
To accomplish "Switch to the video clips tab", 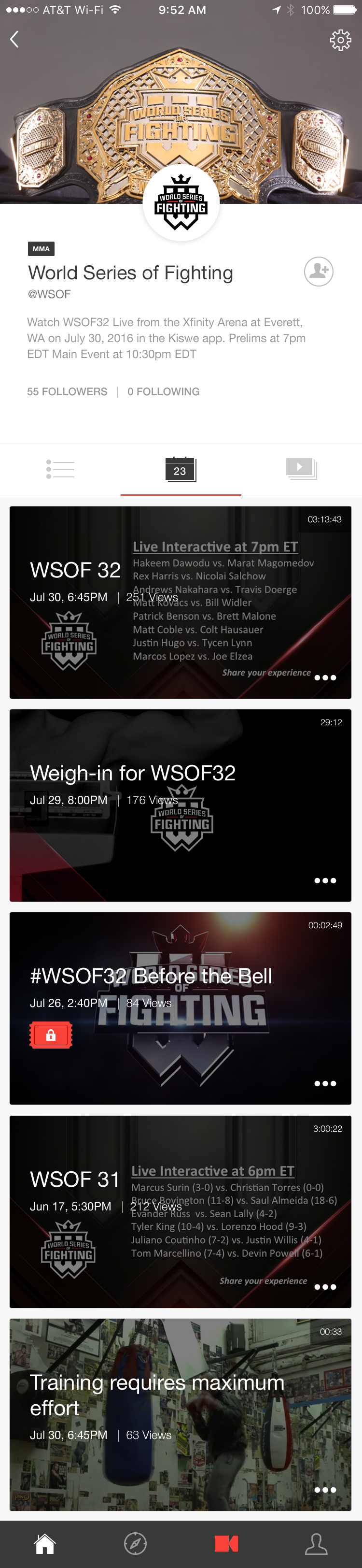I will pos(301,469).
